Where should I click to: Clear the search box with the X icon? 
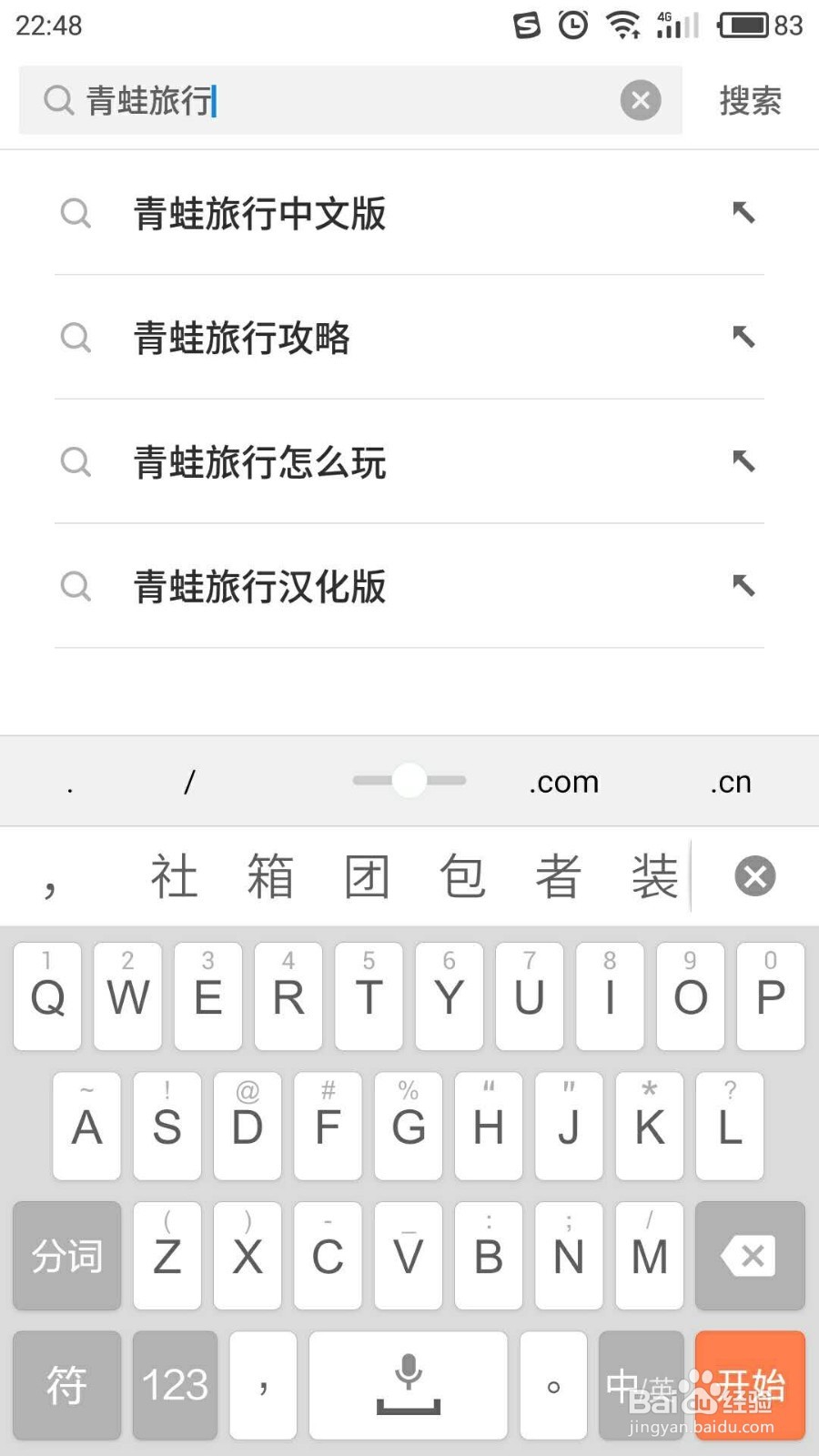(640, 101)
